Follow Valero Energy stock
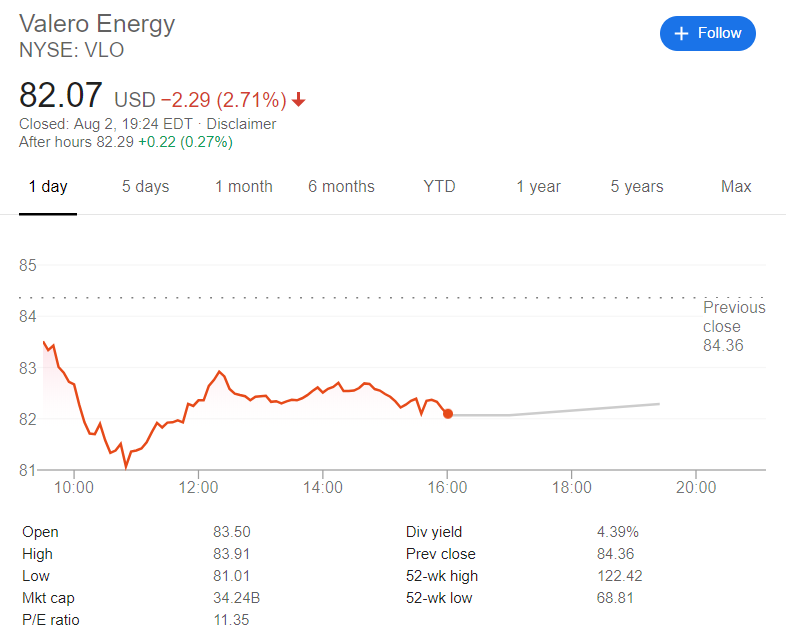Viewport: 786px width, 644px height. [707, 33]
